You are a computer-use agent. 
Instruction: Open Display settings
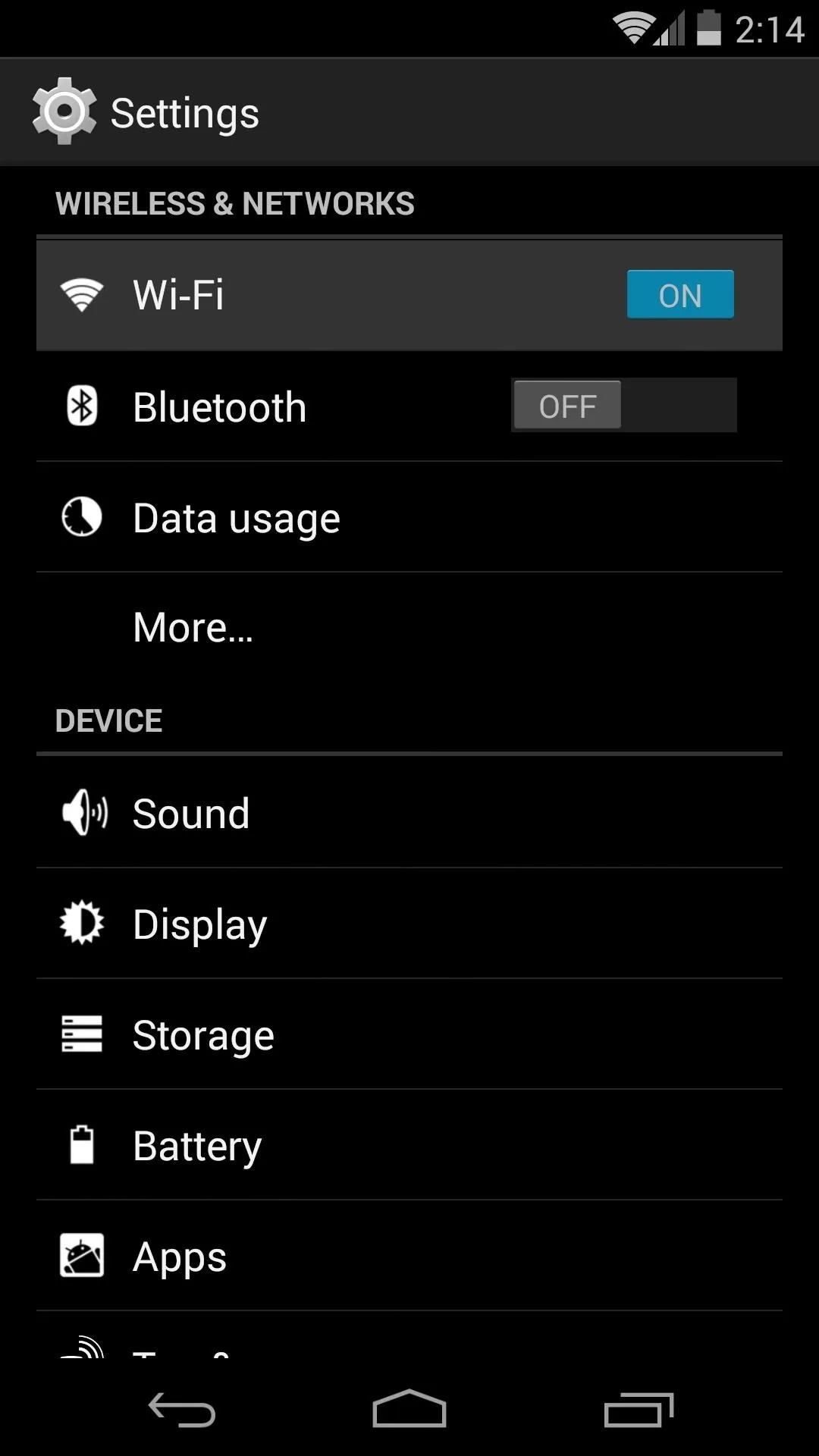point(409,924)
